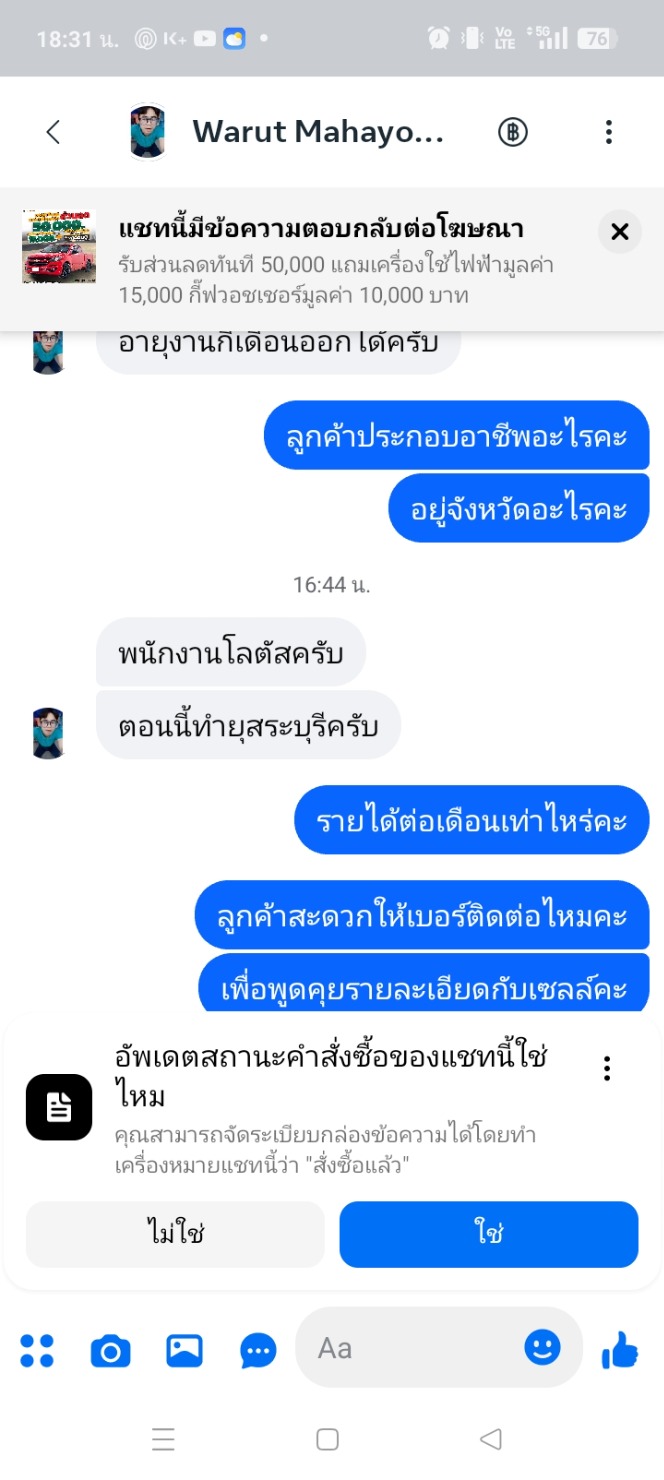Select ไม่ใช่ on the order status prompt

pyautogui.click(x=175, y=1234)
